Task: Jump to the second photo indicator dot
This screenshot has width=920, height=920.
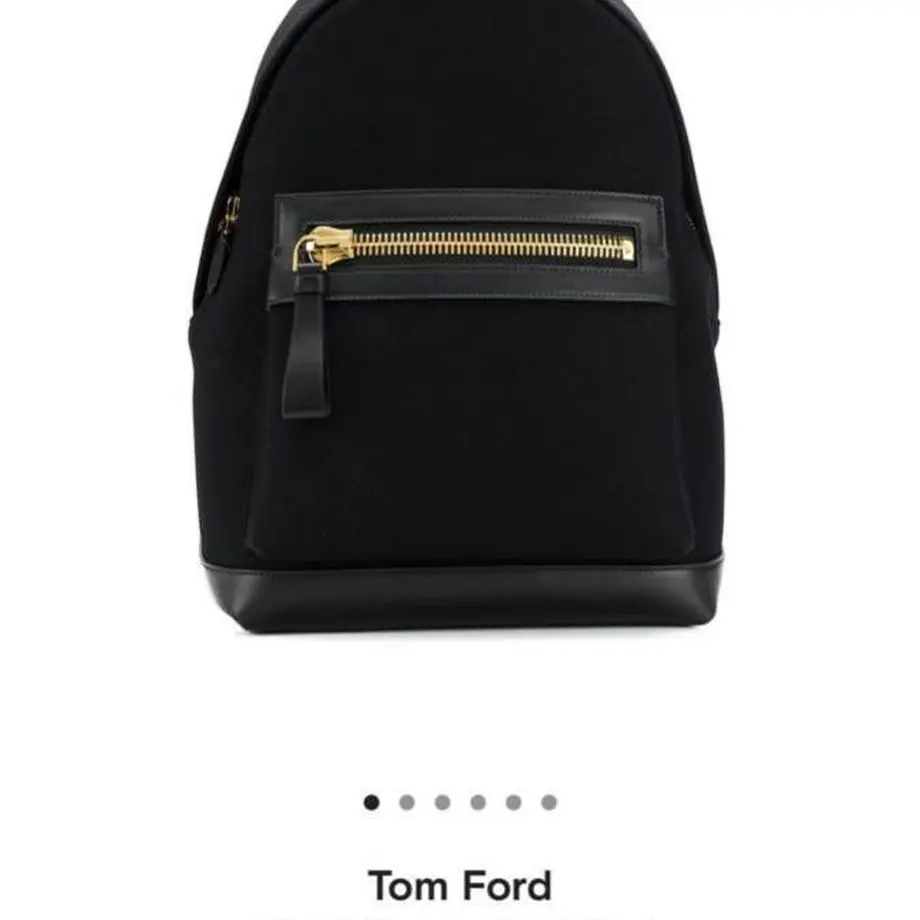Action: [407, 802]
